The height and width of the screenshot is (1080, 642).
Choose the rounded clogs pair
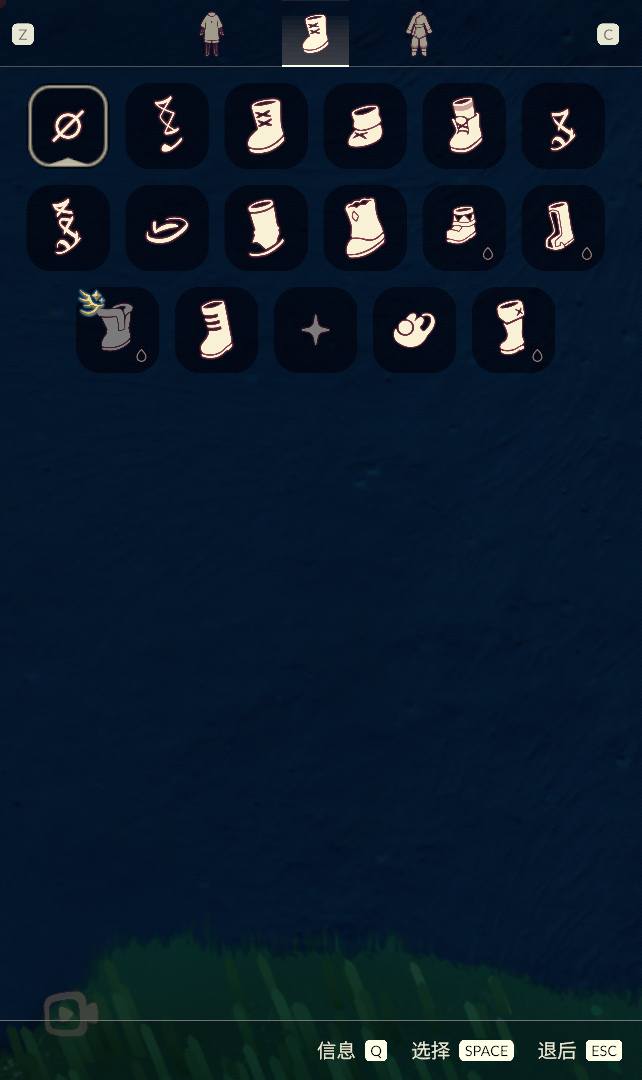[x=414, y=330]
